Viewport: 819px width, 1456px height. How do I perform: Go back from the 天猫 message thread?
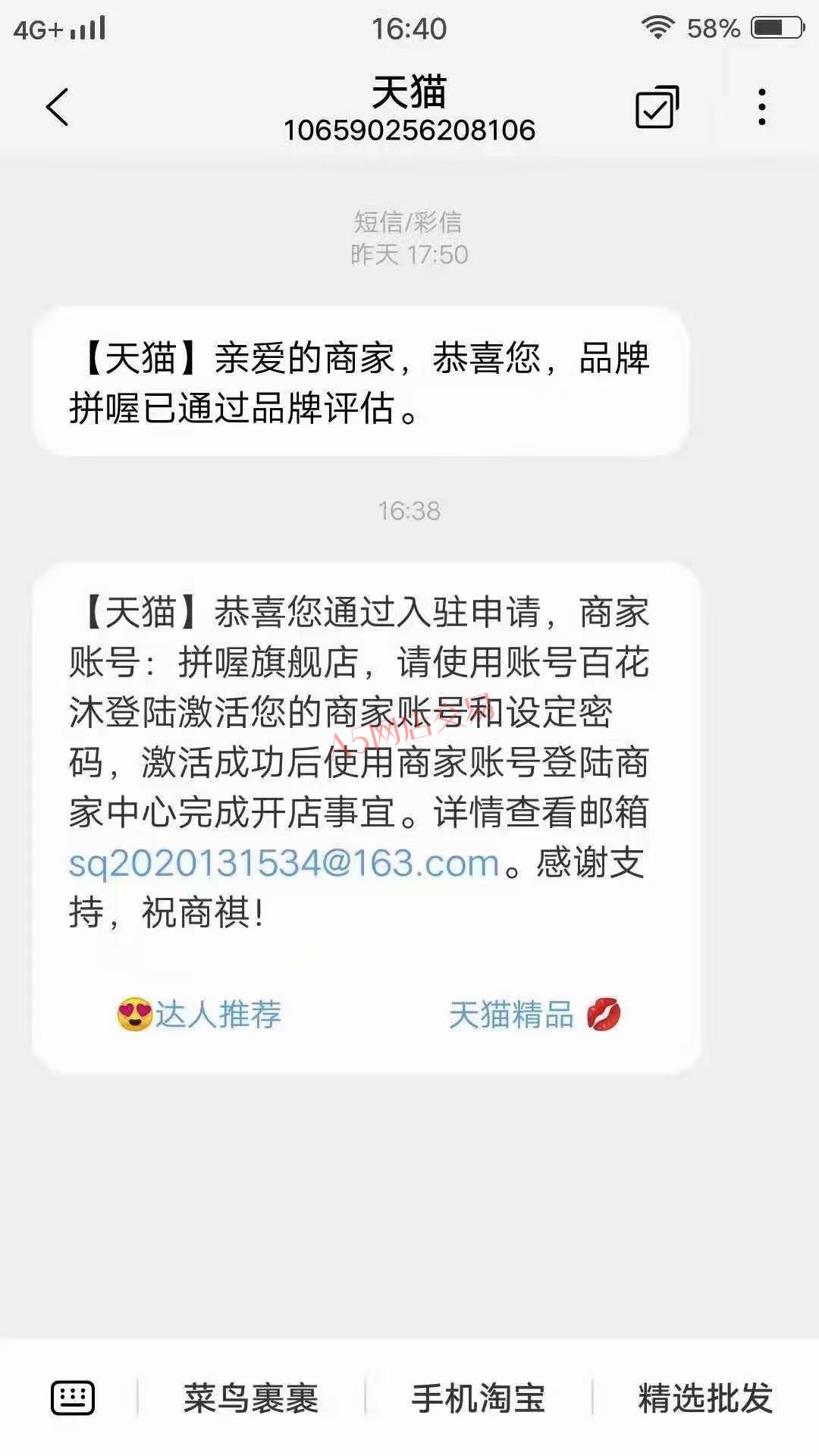(x=58, y=107)
